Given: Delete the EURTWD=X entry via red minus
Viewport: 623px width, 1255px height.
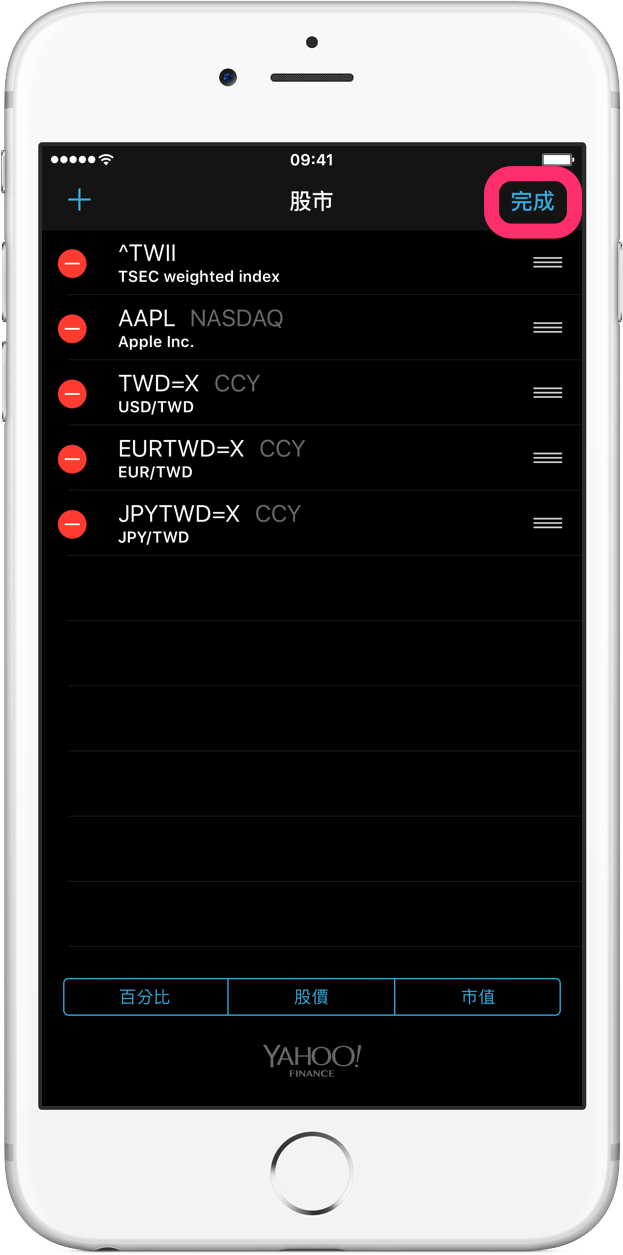Looking at the screenshot, I should pos(72,458).
